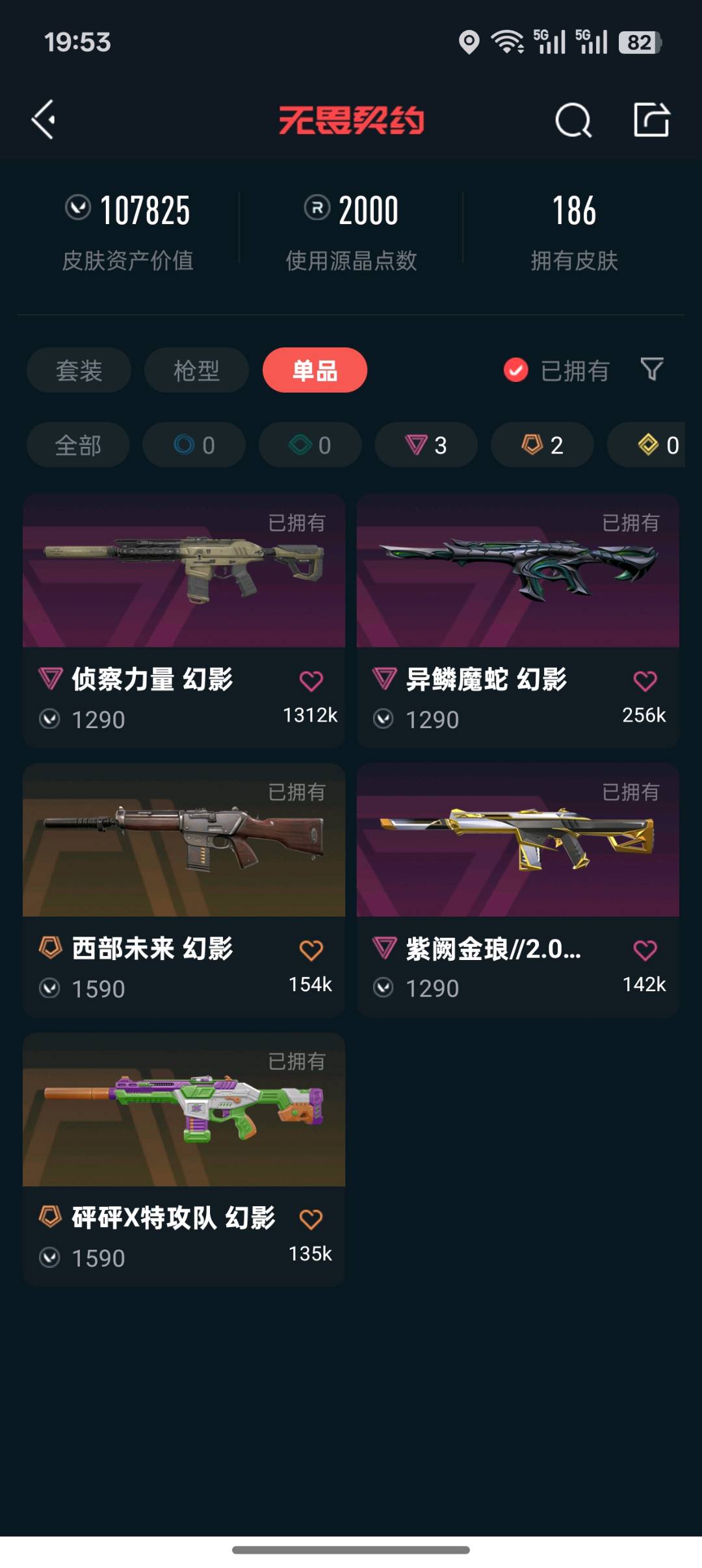Open the funnel filter options
This screenshot has width=702, height=1568.
pyautogui.click(x=651, y=369)
